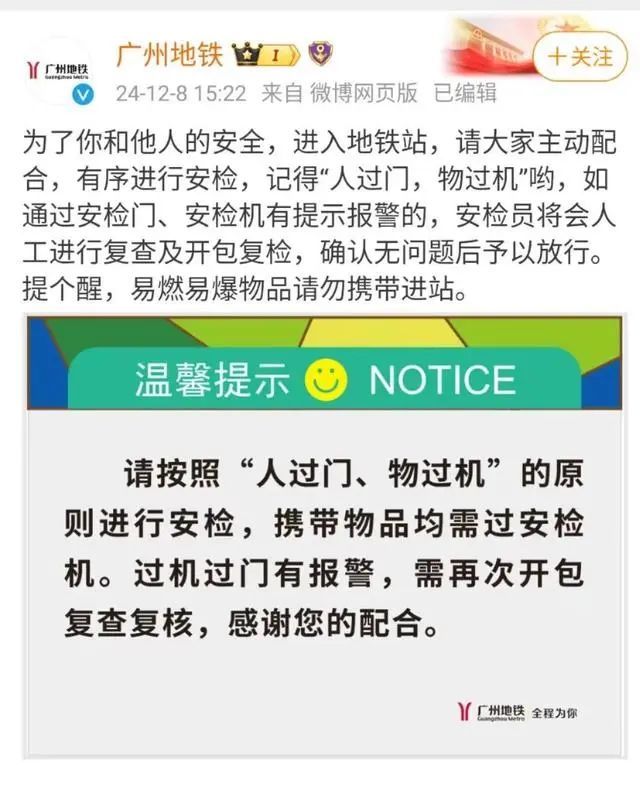Open 广州地铁's profile avatar
Image resolution: width=640 pixels, height=786 pixels.
(56, 71)
